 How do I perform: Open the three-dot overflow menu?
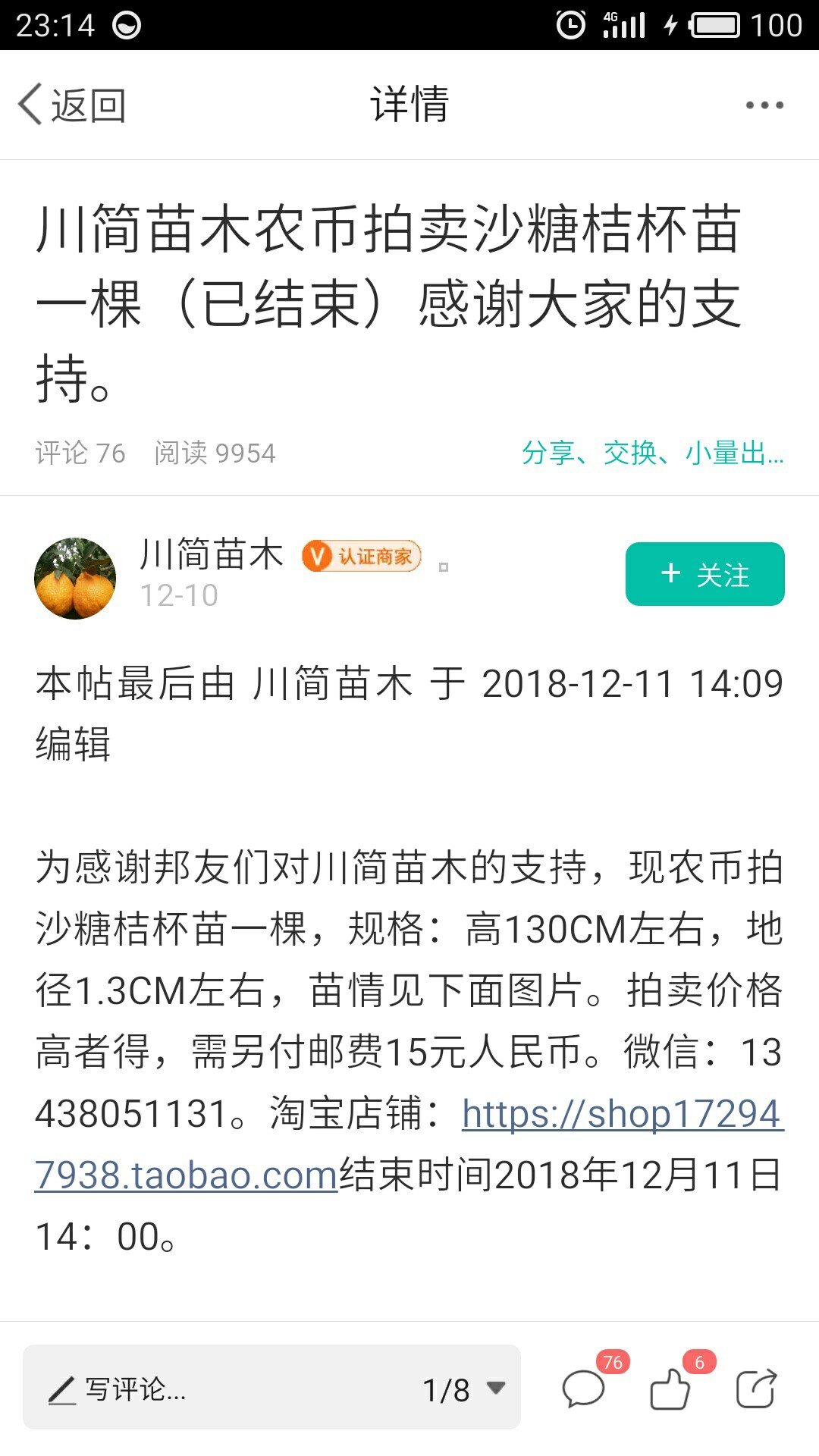click(764, 105)
